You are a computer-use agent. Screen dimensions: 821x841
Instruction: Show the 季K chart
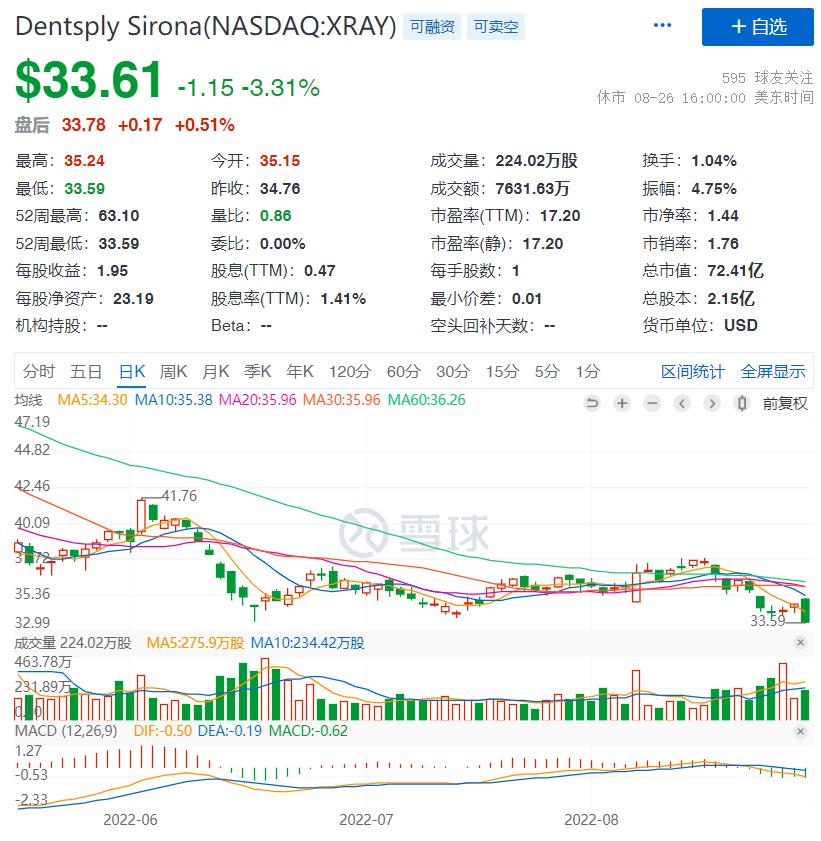[x=258, y=371]
